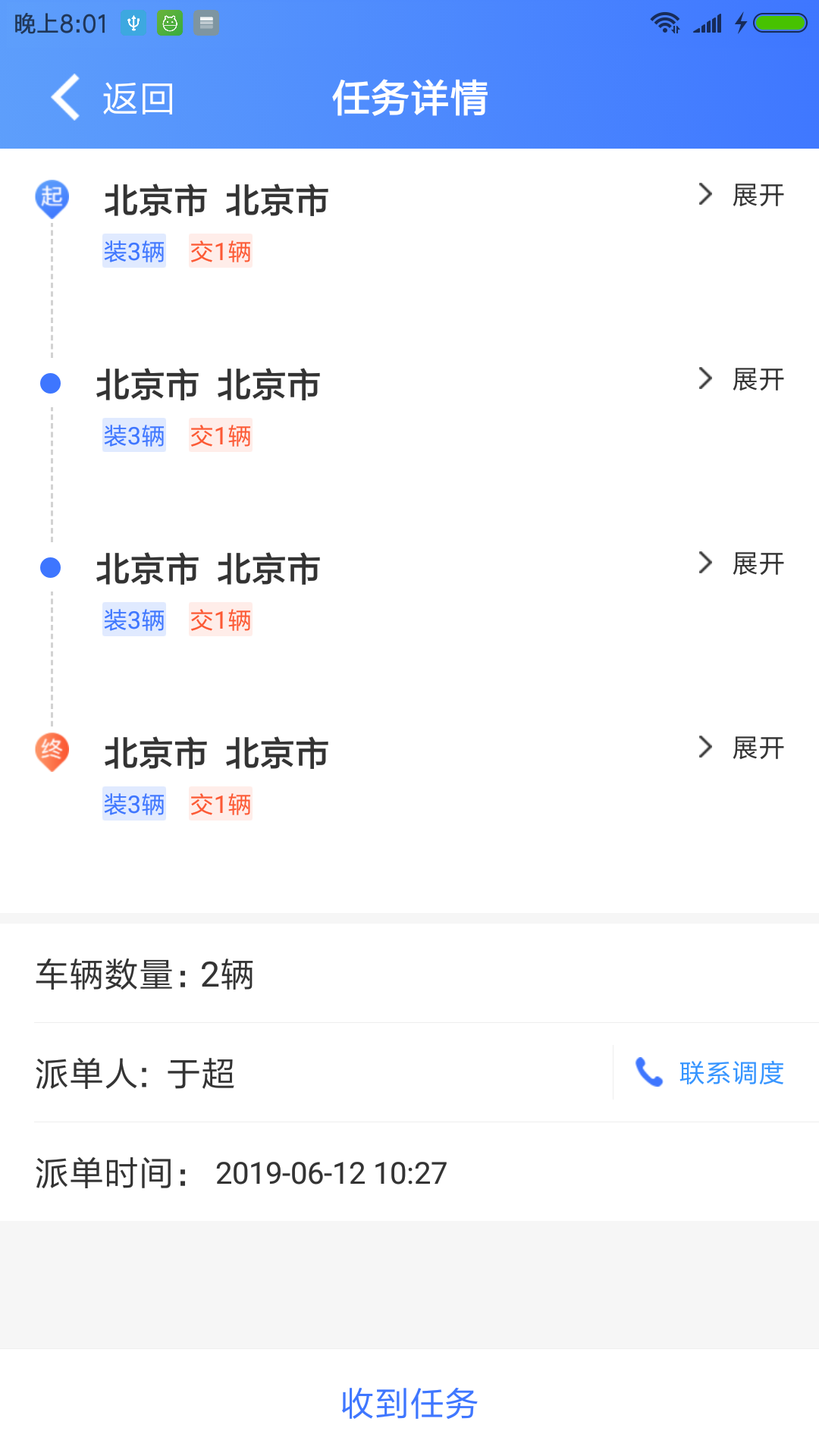Tap 返回 to go back
The image size is (819, 1456).
coord(137,97)
